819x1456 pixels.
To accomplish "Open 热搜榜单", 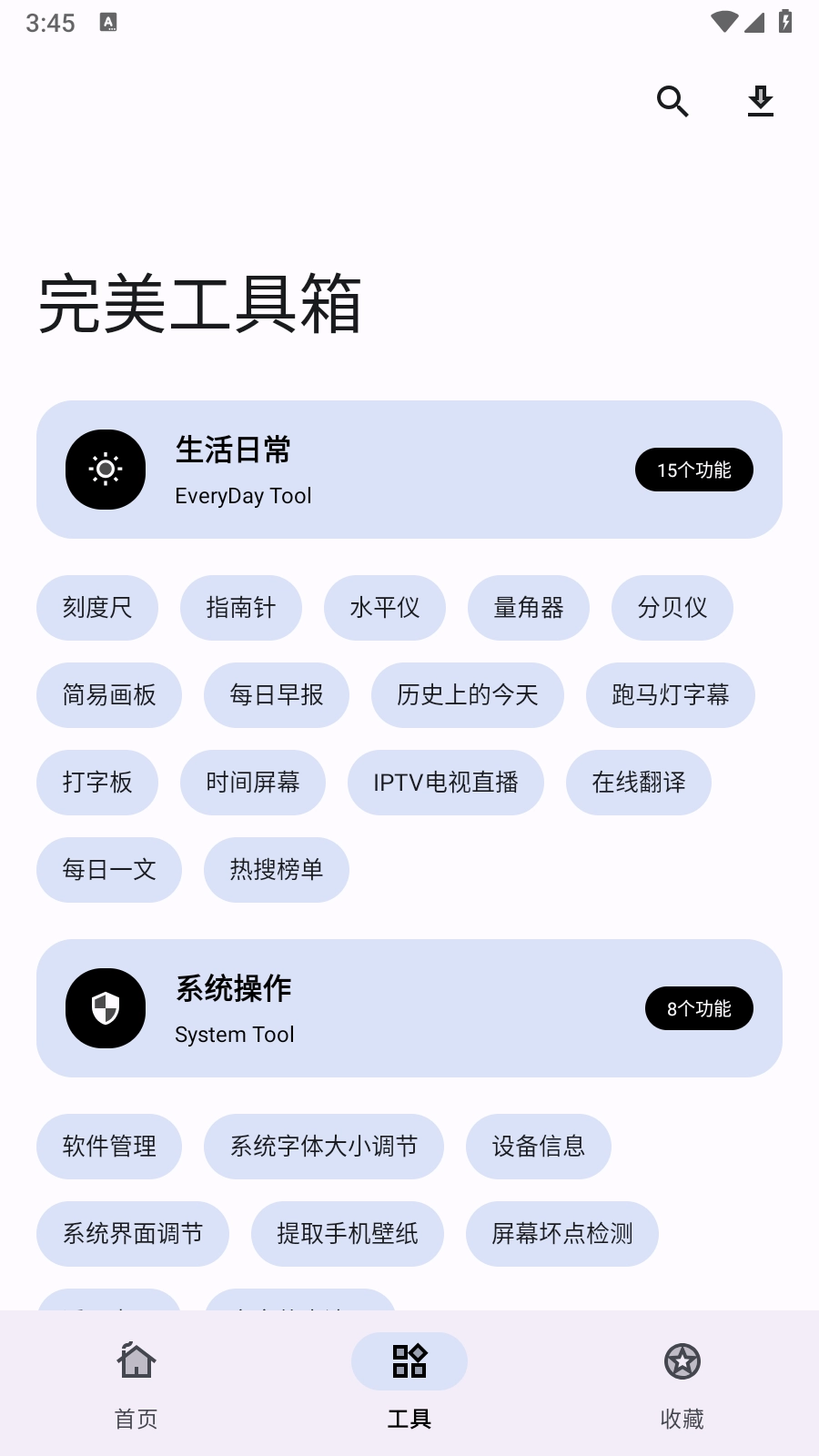I will click(x=277, y=870).
